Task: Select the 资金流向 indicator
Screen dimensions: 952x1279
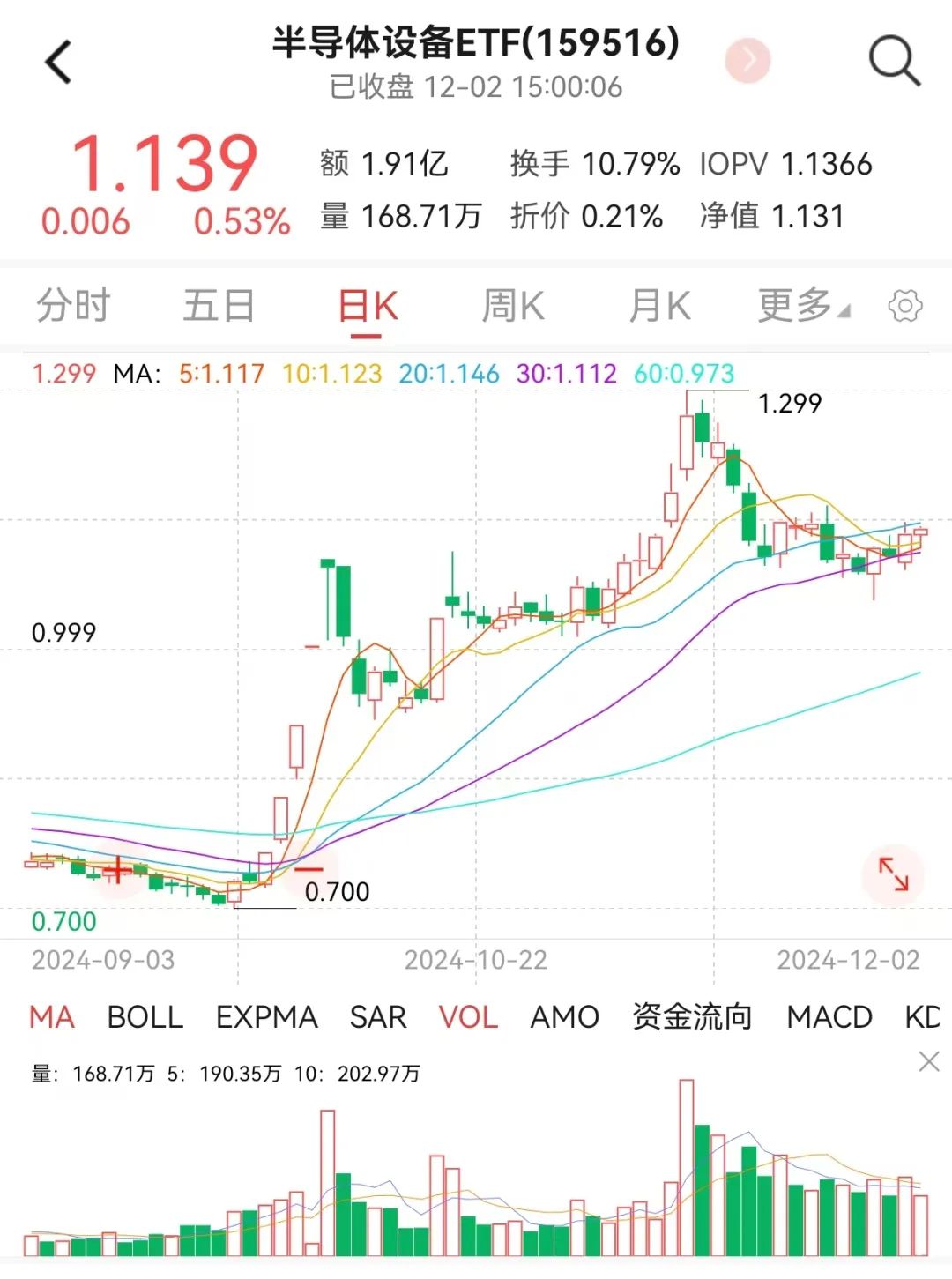Action: tap(692, 1017)
